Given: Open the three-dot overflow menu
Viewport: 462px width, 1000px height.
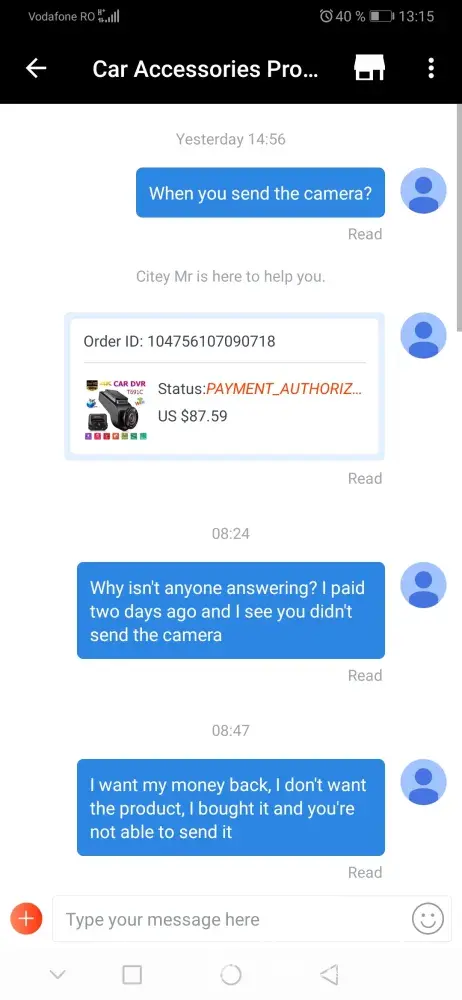Looking at the screenshot, I should tap(431, 68).
